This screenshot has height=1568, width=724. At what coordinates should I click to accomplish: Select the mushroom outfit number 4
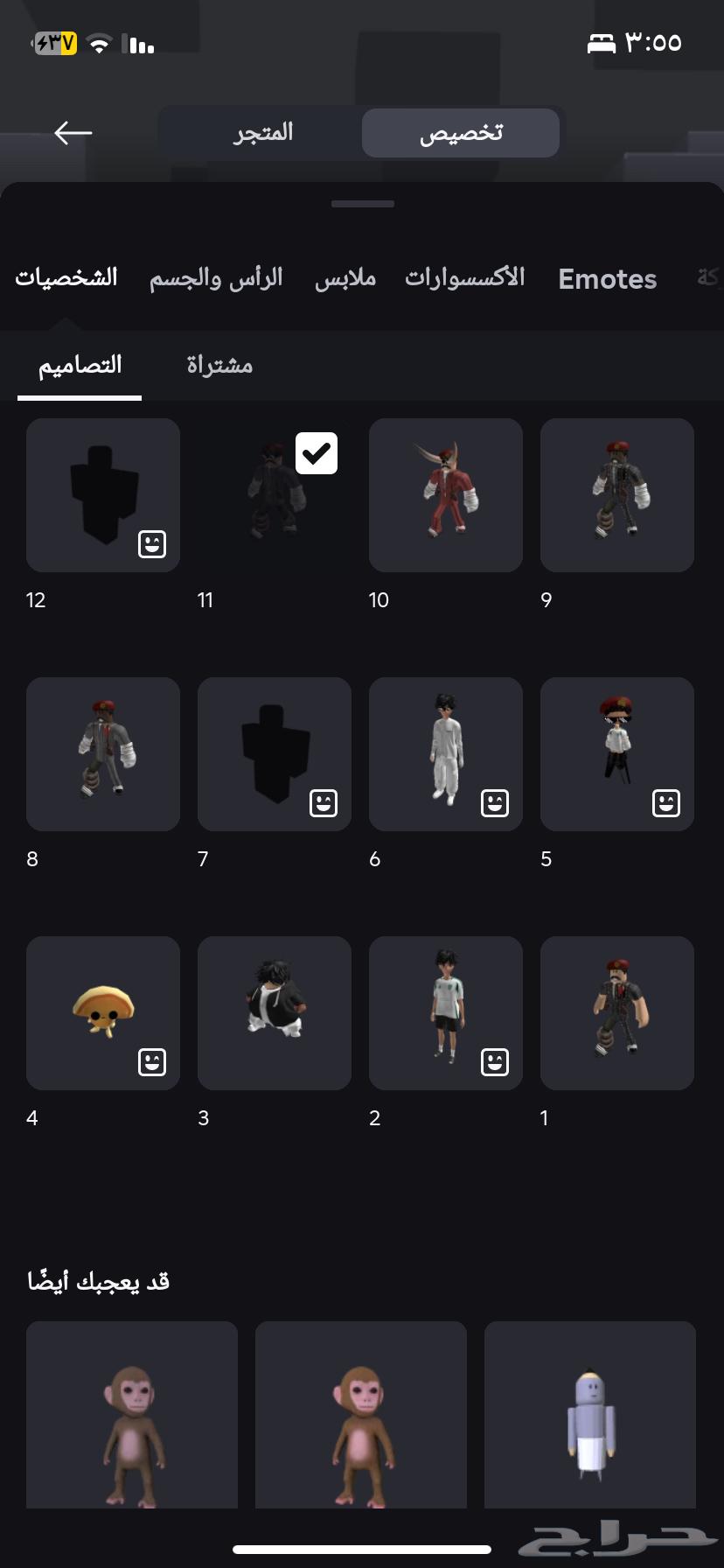(x=103, y=1013)
